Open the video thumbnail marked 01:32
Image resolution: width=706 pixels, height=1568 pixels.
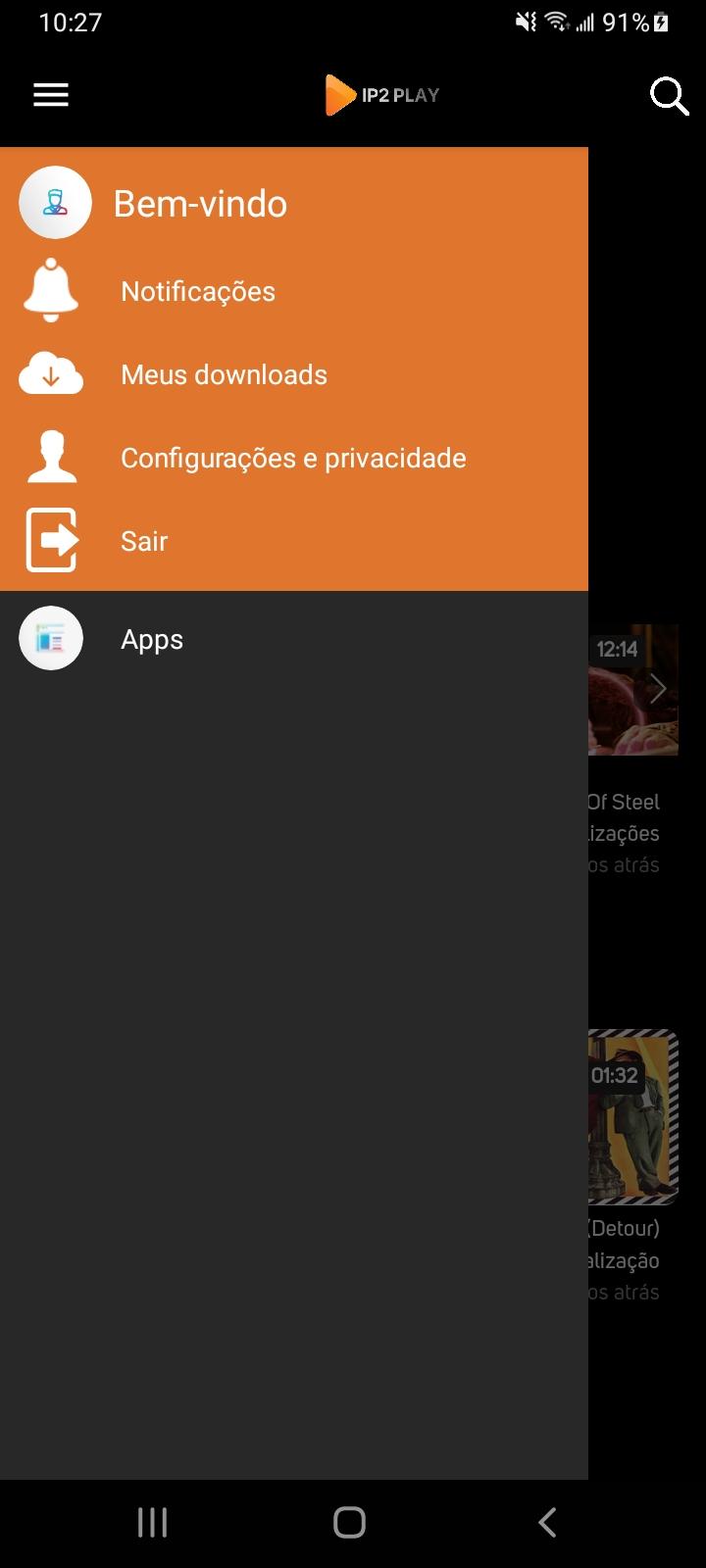(x=633, y=1117)
